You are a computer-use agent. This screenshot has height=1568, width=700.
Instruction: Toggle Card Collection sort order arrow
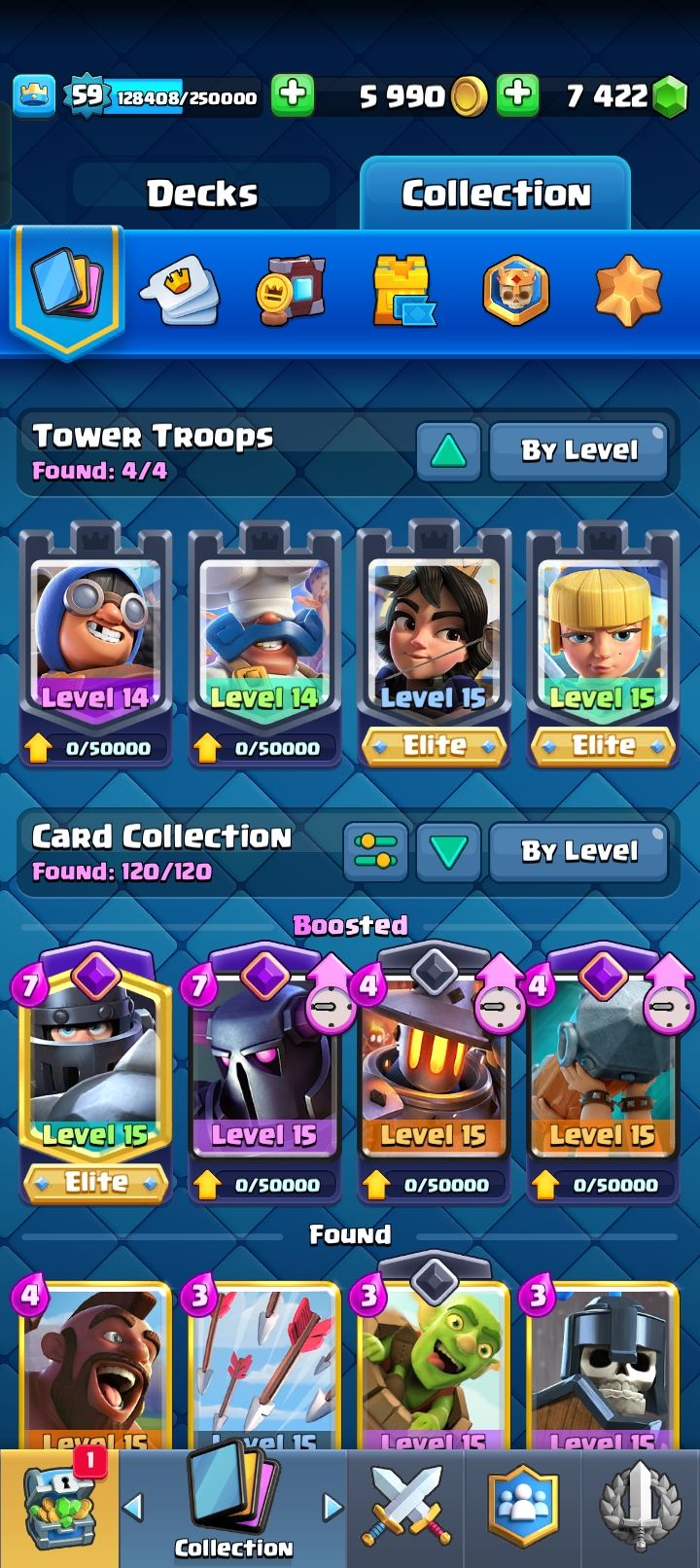[x=448, y=852]
